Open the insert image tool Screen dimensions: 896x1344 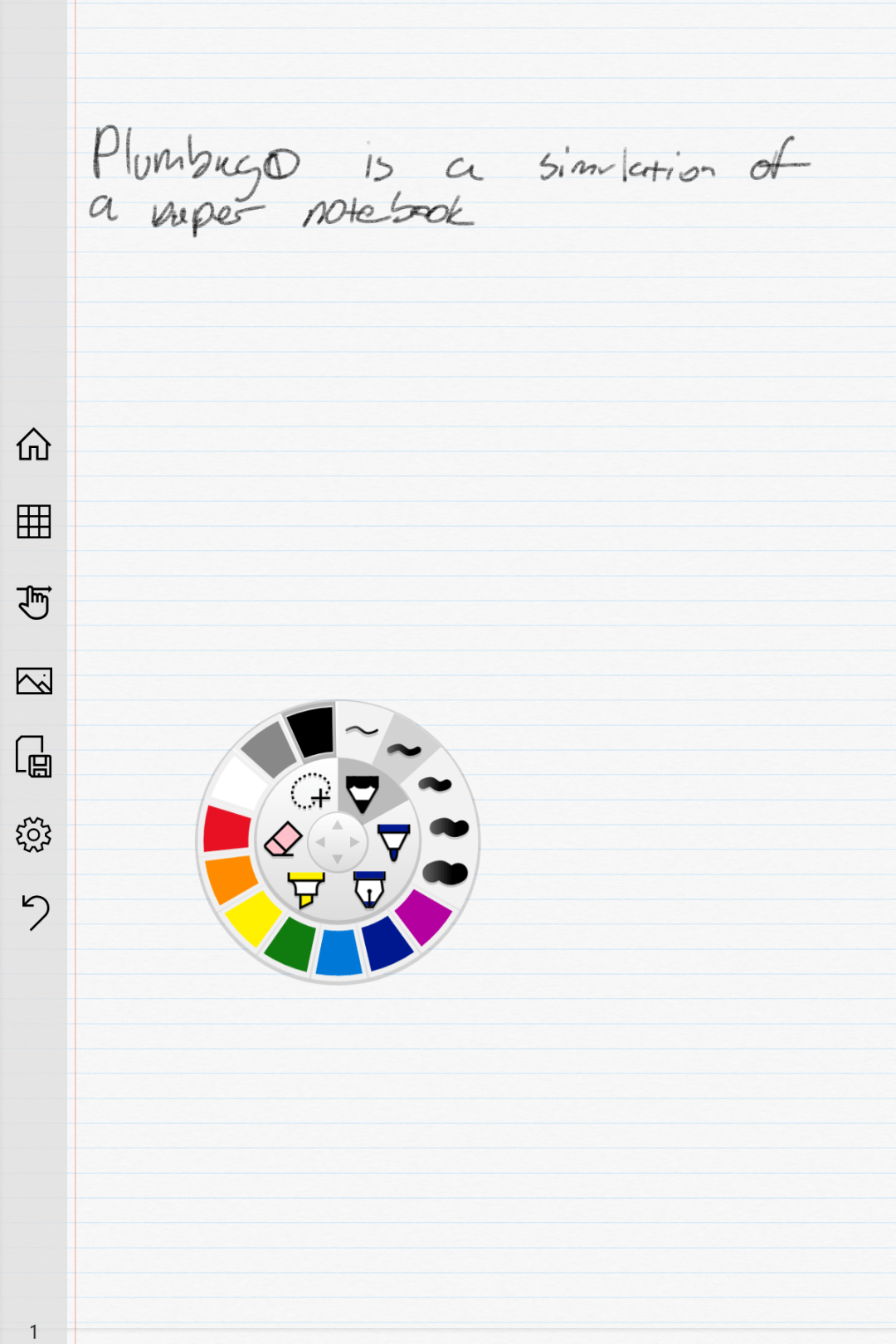[34, 680]
